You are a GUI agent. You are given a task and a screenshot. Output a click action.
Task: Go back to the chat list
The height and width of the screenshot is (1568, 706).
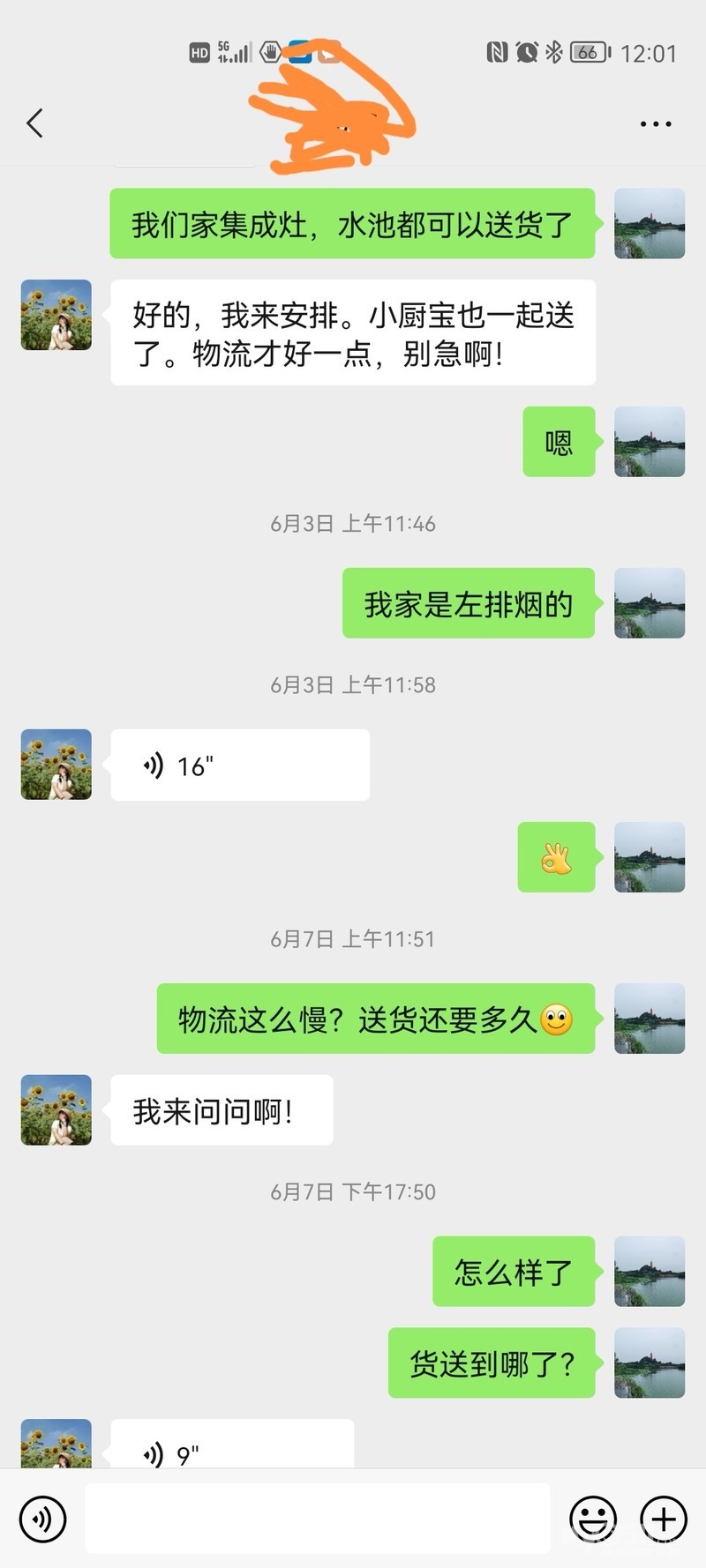pos(35,123)
